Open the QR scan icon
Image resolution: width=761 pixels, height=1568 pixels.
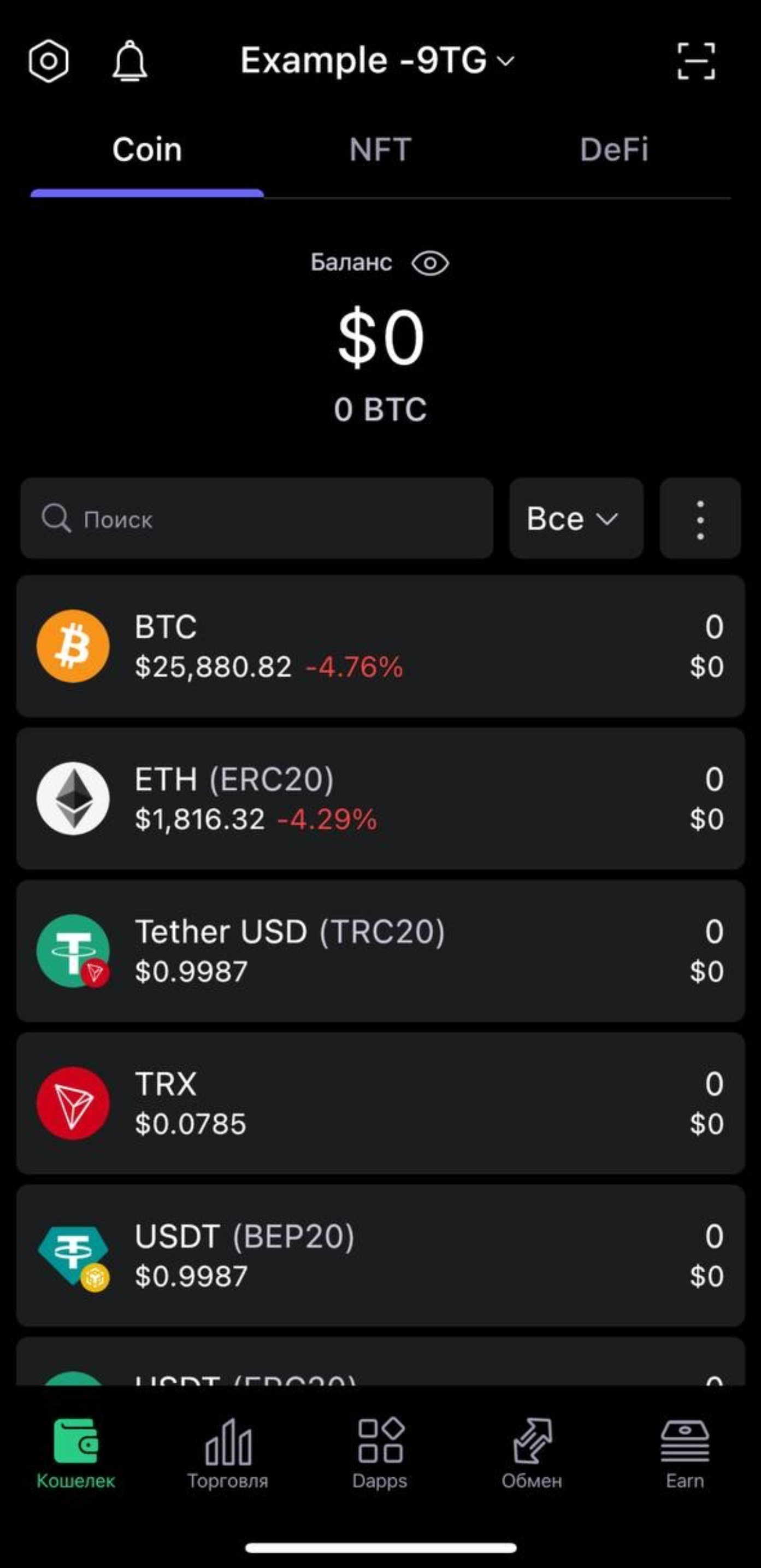click(696, 61)
